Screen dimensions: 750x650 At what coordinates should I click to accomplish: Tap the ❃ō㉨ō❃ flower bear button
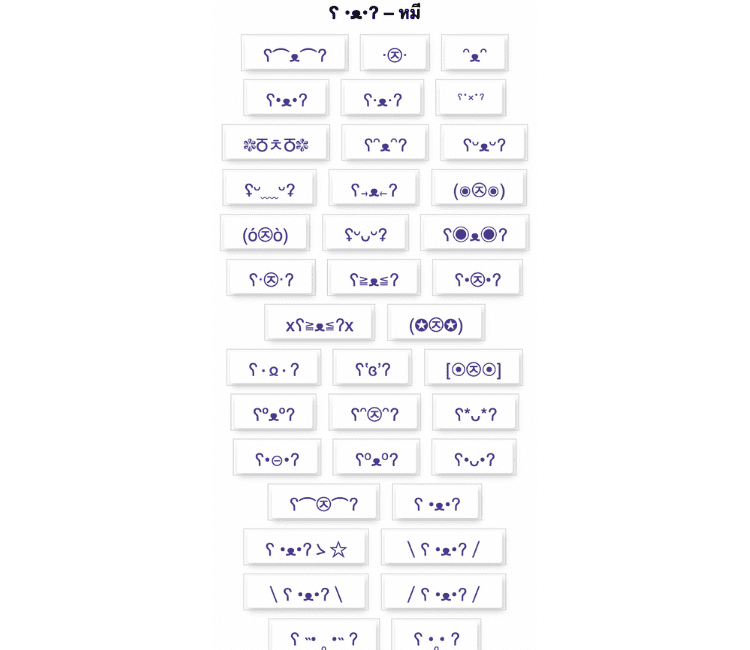point(275,144)
